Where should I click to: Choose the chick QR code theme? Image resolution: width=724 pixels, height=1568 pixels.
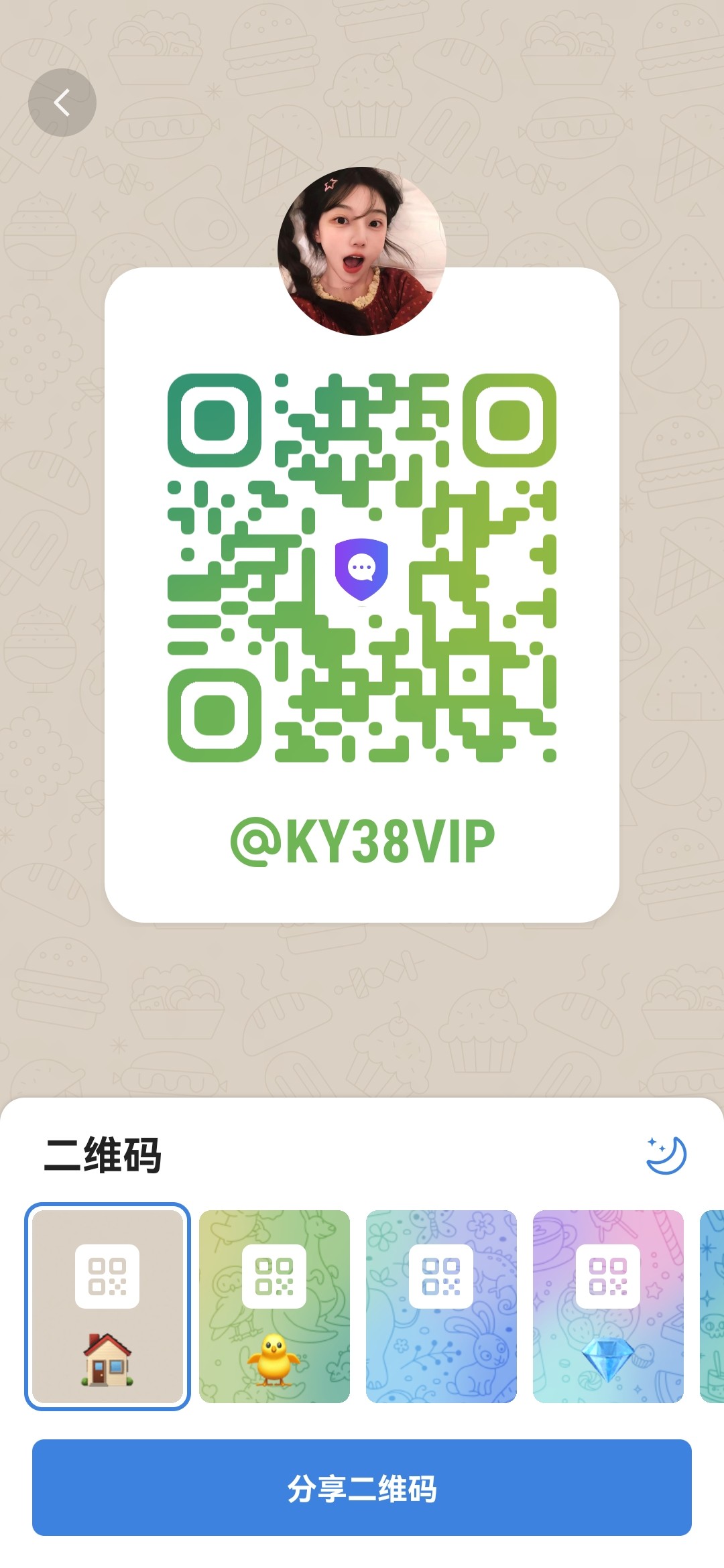pos(274,1307)
